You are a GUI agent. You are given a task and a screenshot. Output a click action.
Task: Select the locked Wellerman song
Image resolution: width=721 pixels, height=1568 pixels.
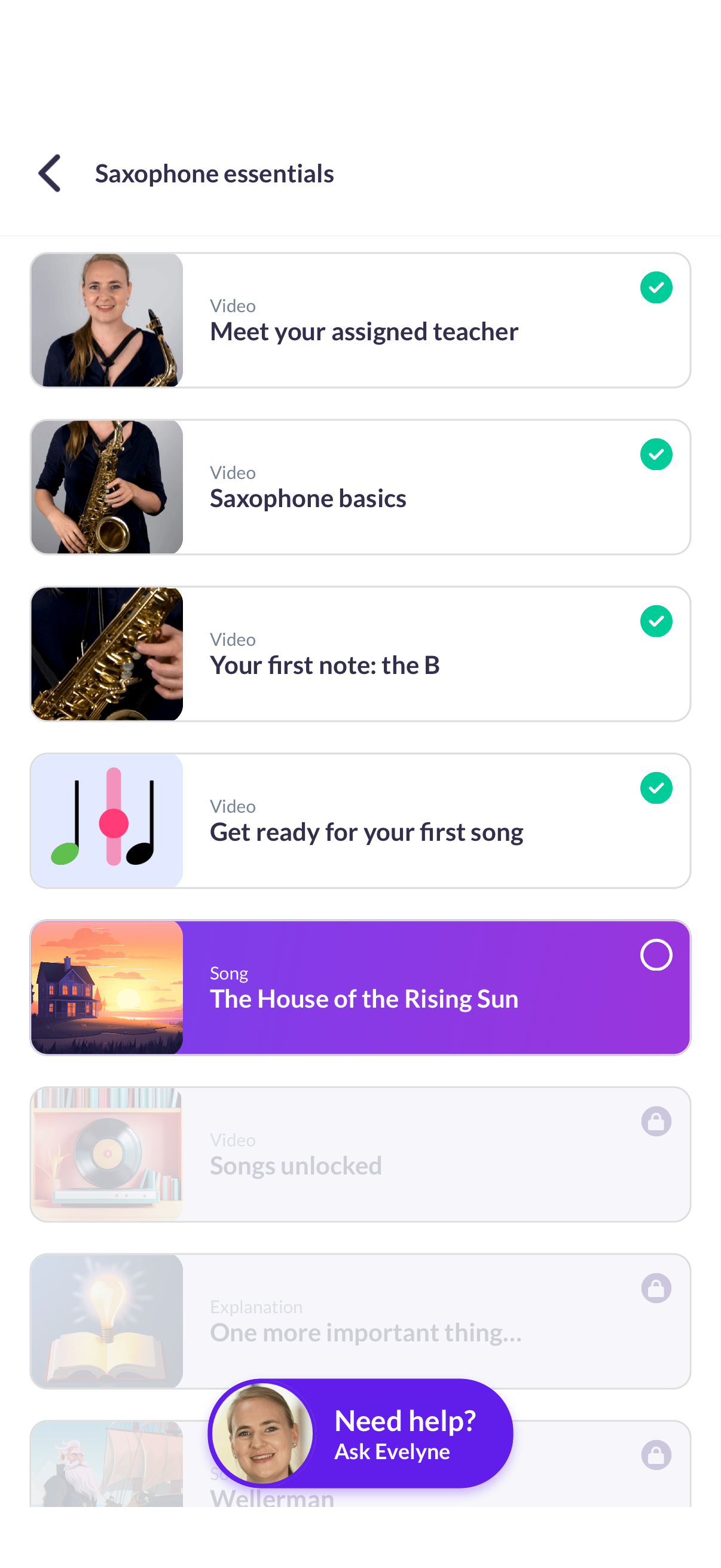(584, 1473)
